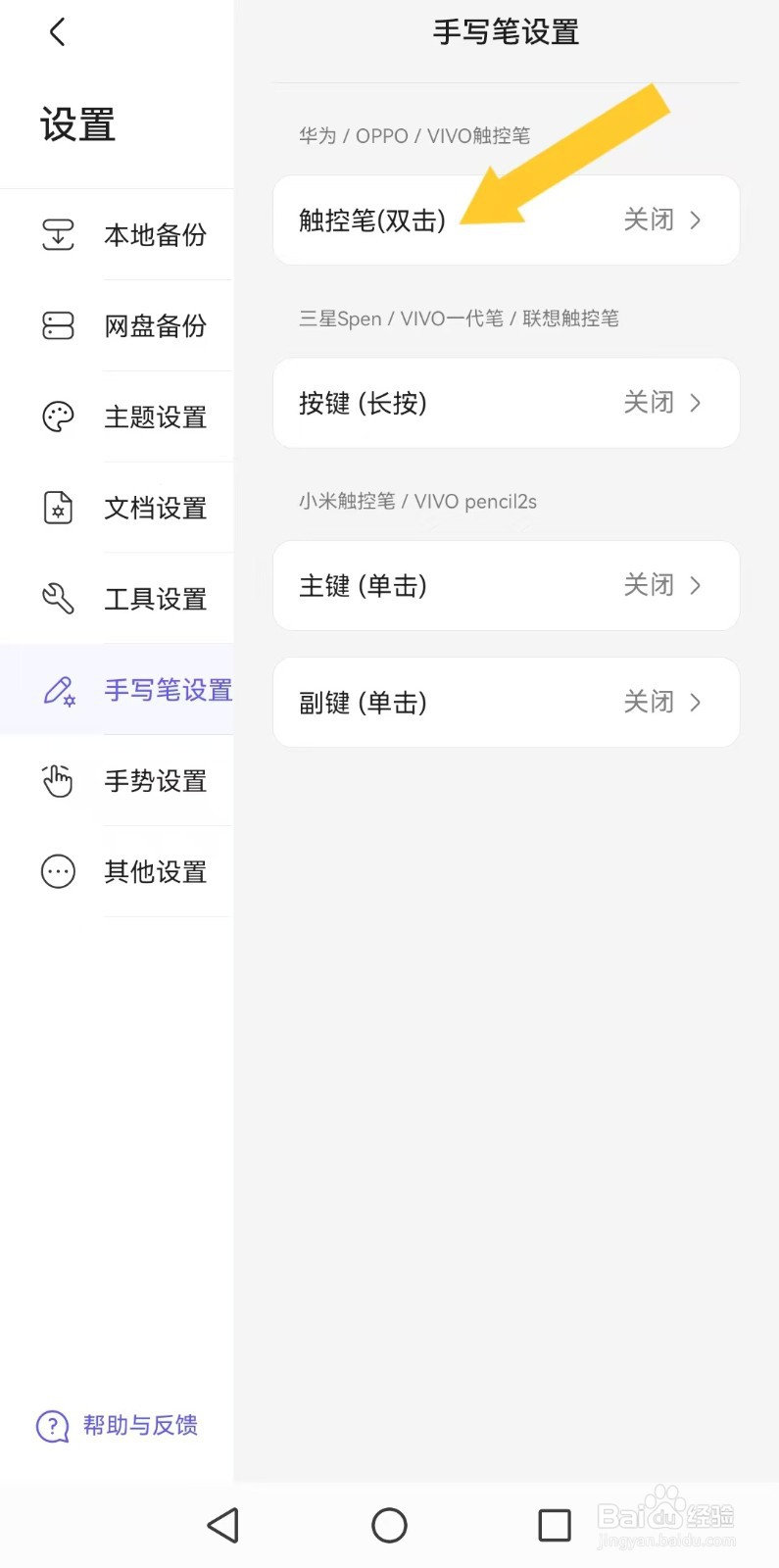Select the 本地备份 local backup icon
779x1568 pixels.
(x=58, y=235)
